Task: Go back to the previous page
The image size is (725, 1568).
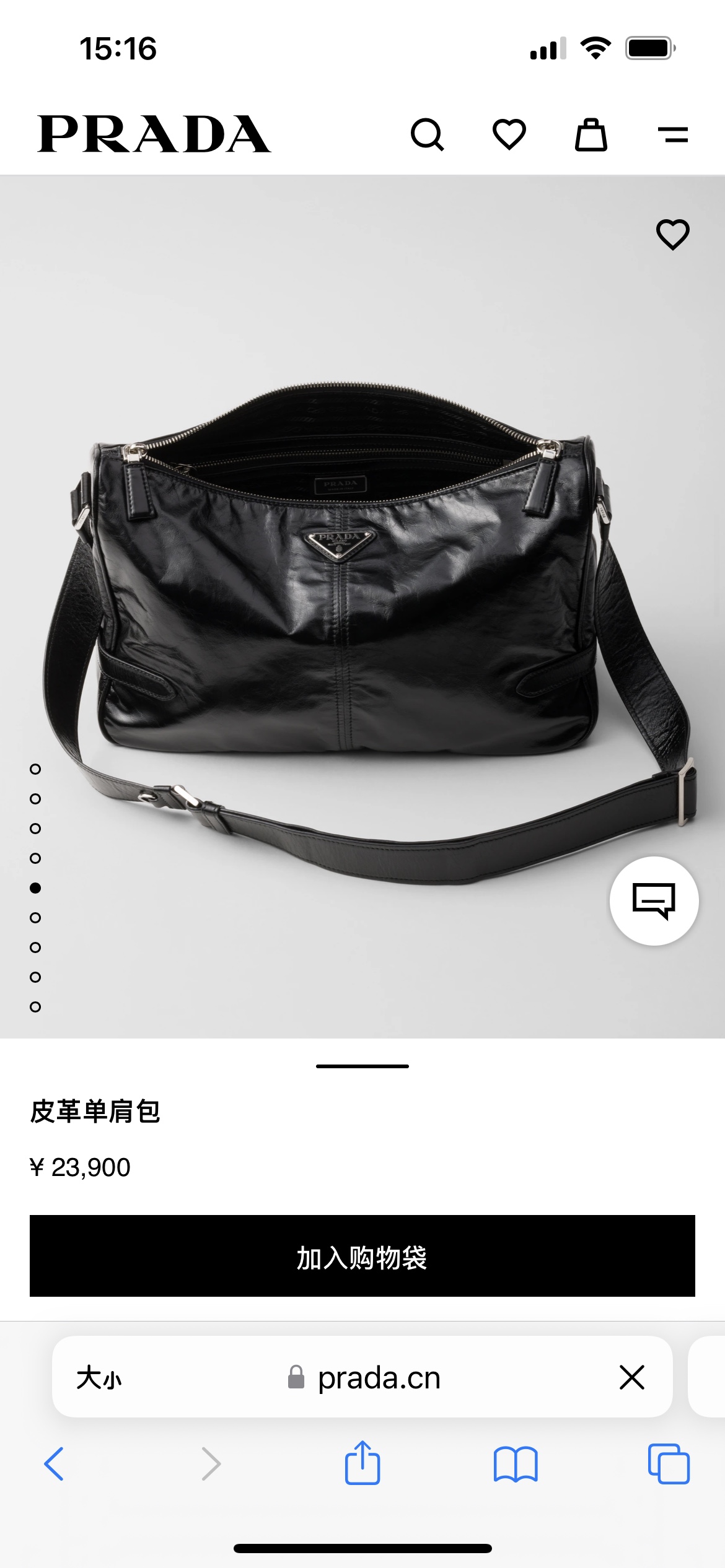Action: (x=54, y=1464)
